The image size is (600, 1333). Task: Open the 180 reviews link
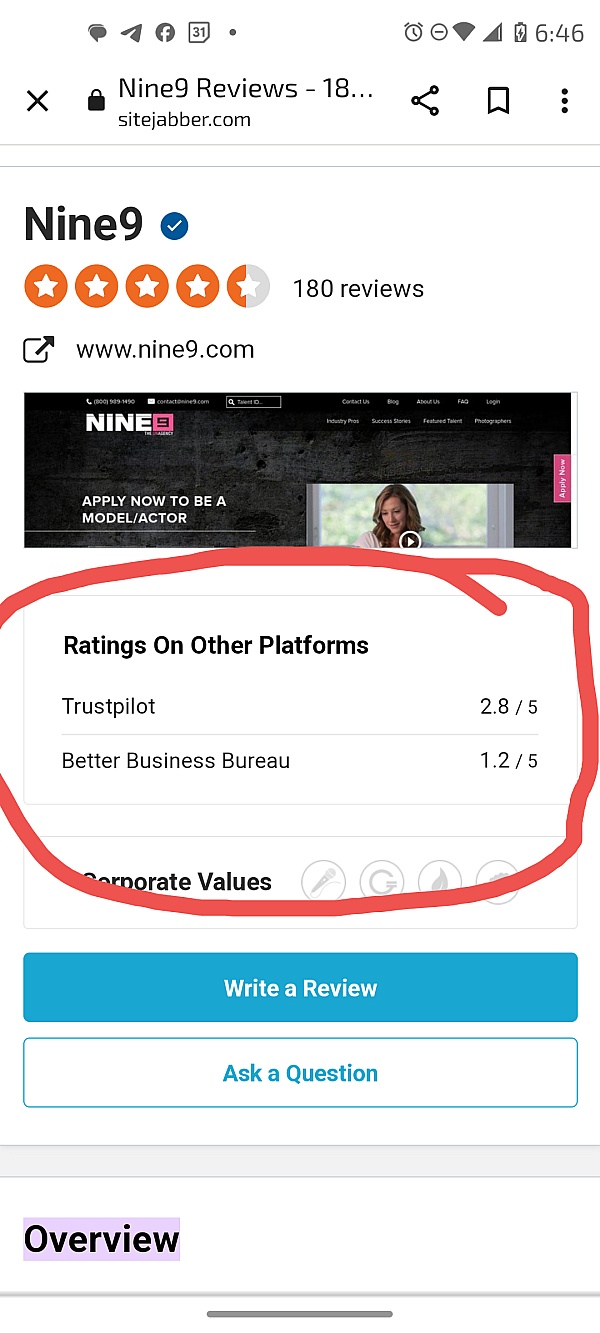click(358, 289)
